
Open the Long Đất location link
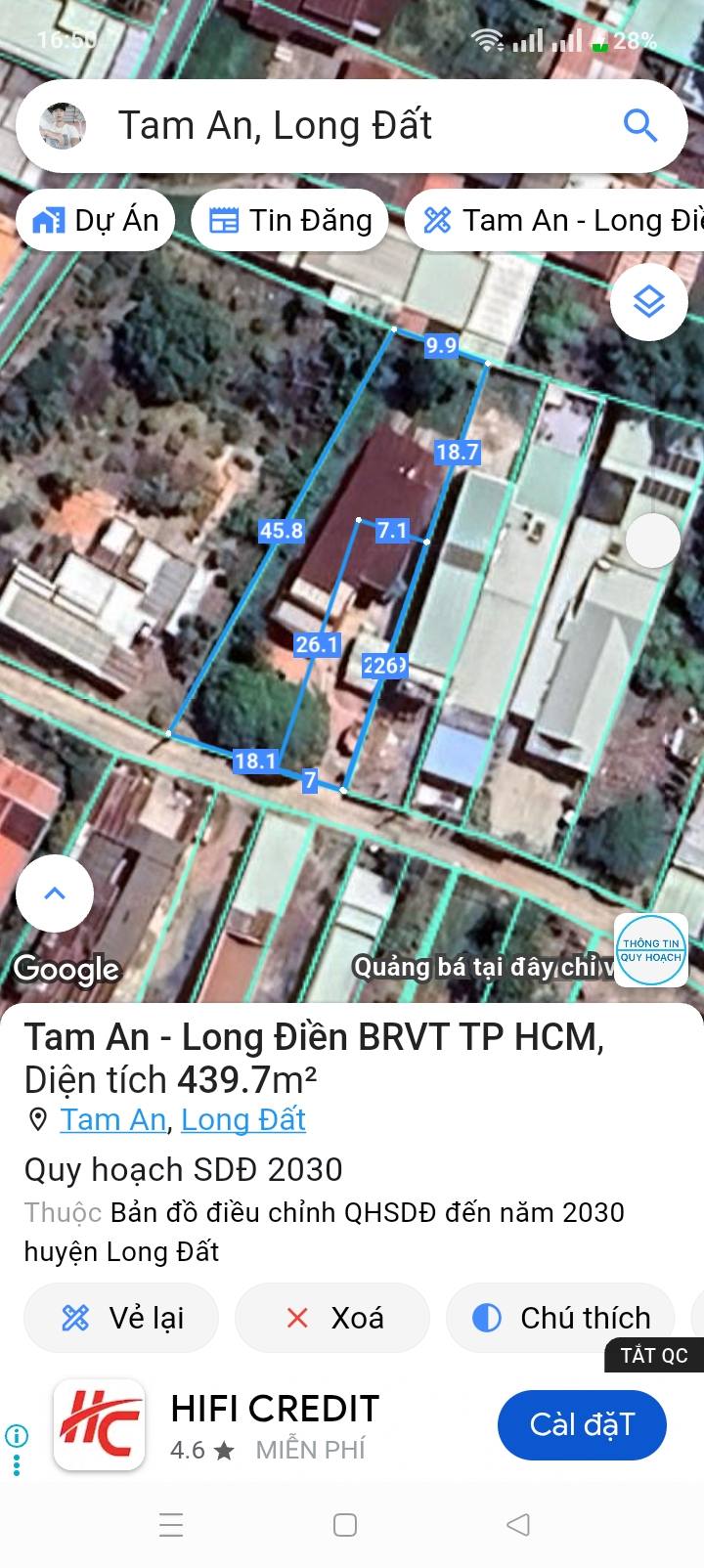(243, 1119)
